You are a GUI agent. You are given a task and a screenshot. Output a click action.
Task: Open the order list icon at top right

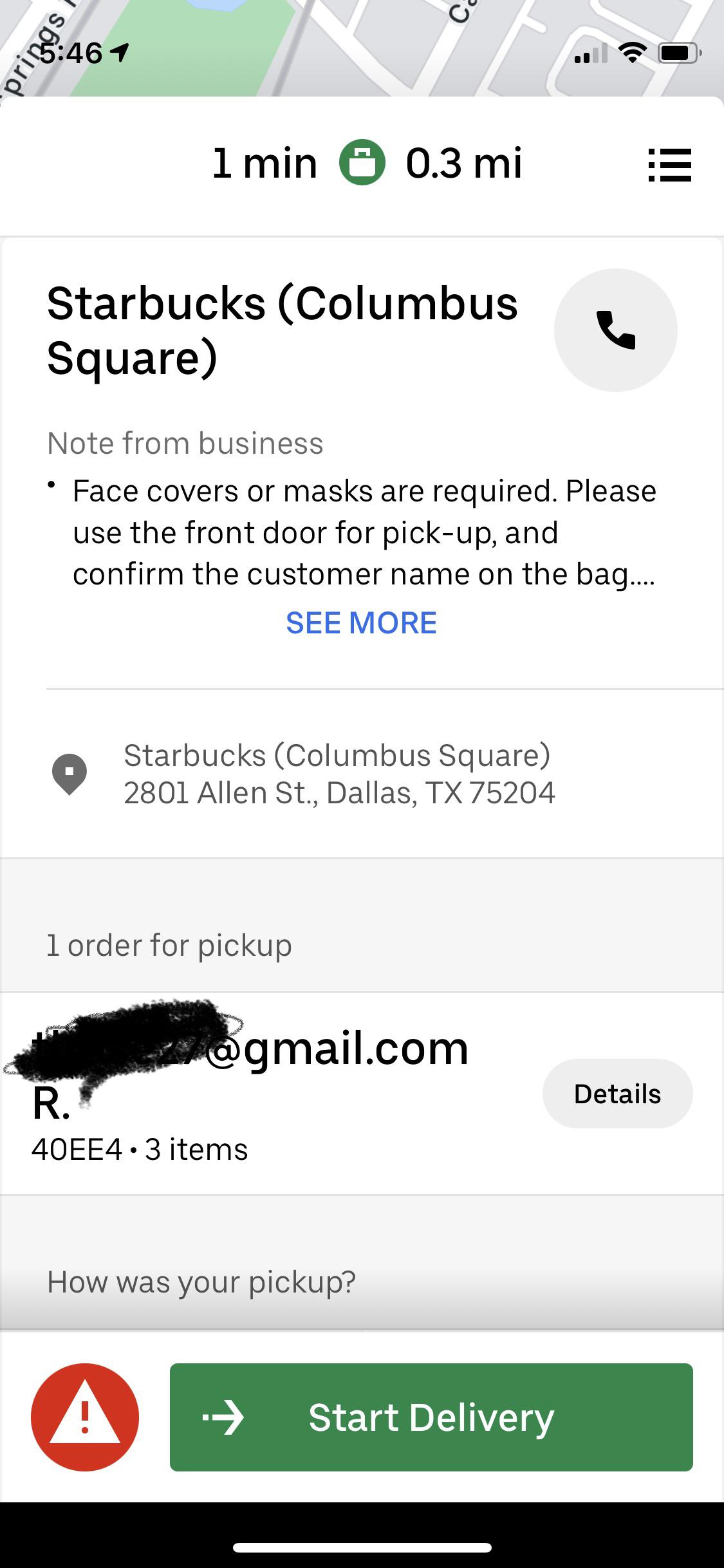pyautogui.click(x=669, y=164)
